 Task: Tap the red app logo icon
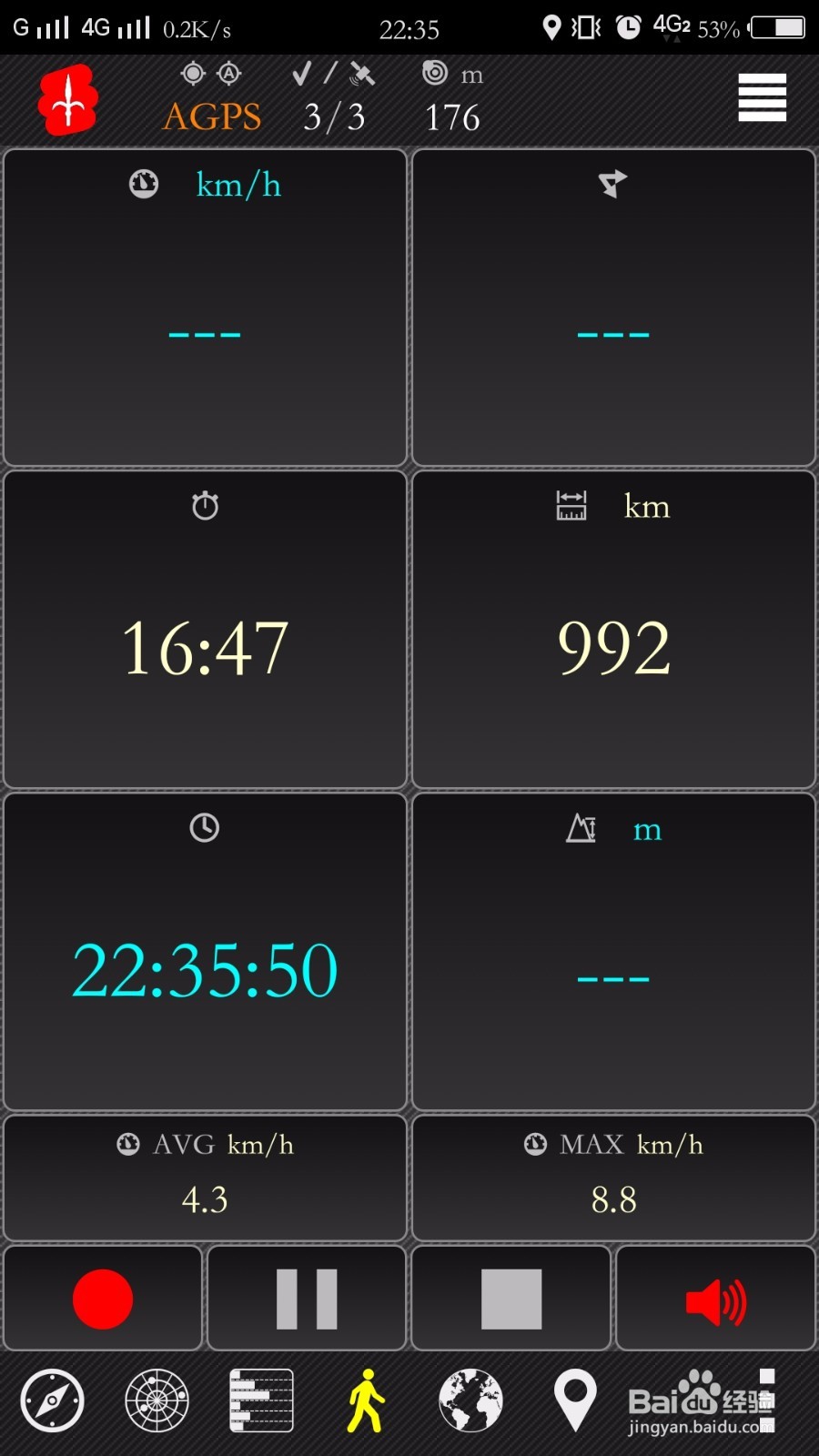tap(67, 100)
